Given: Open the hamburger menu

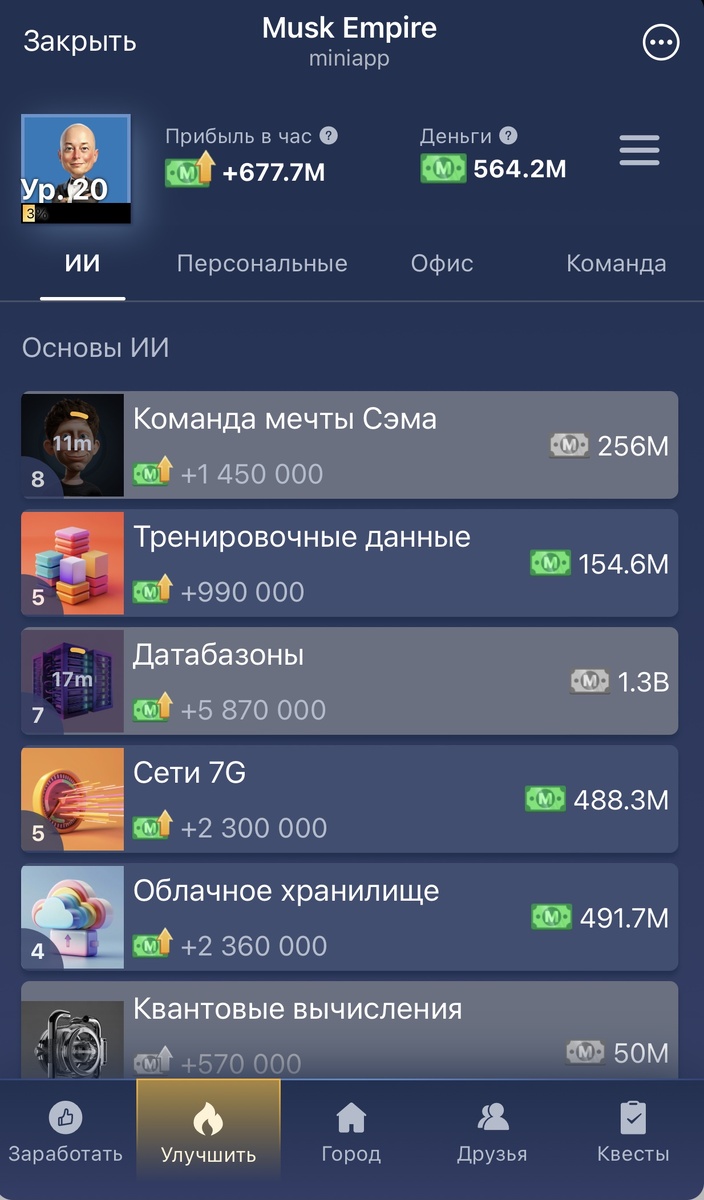Looking at the screenshot, I should [x=639, y=151].
